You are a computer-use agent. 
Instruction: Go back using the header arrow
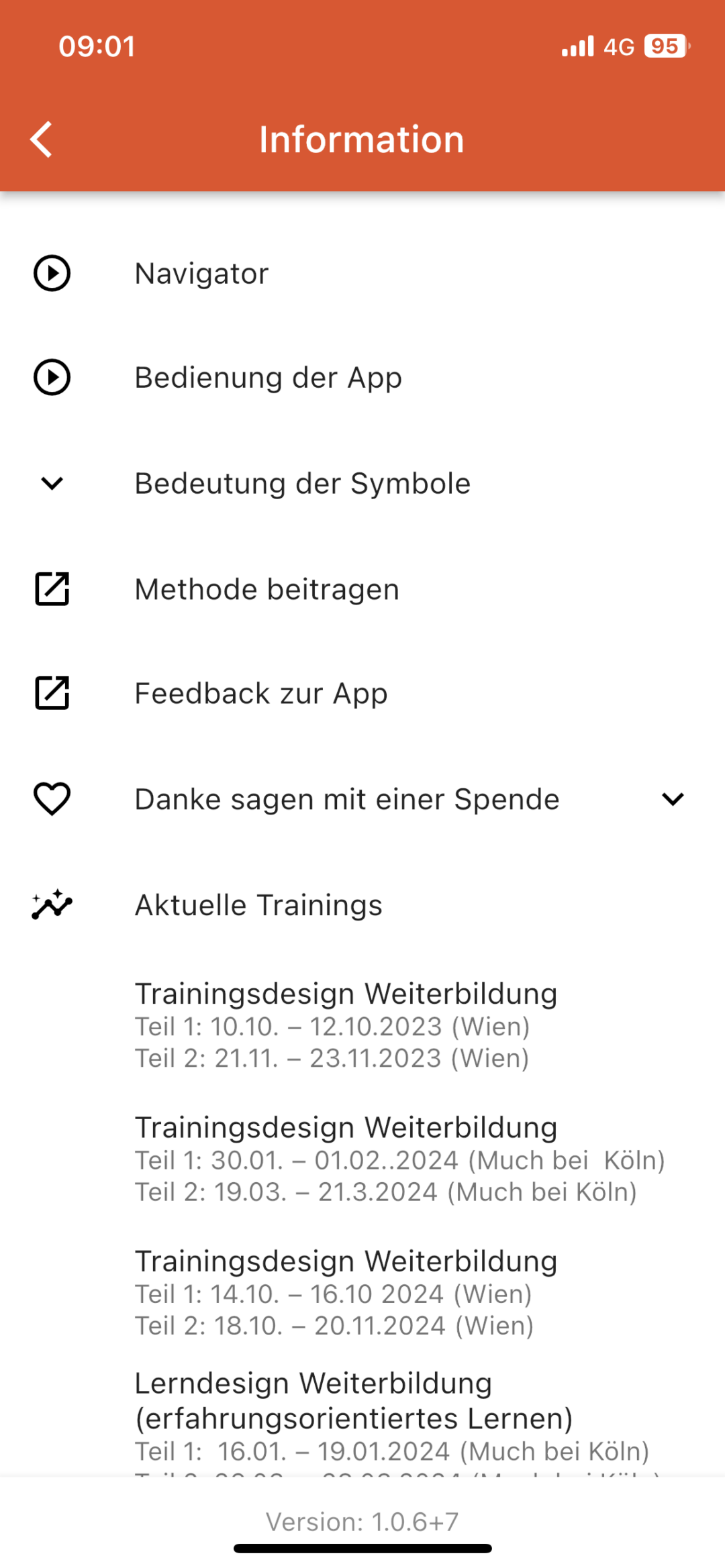pyautogui.click(x=42, y=140)
